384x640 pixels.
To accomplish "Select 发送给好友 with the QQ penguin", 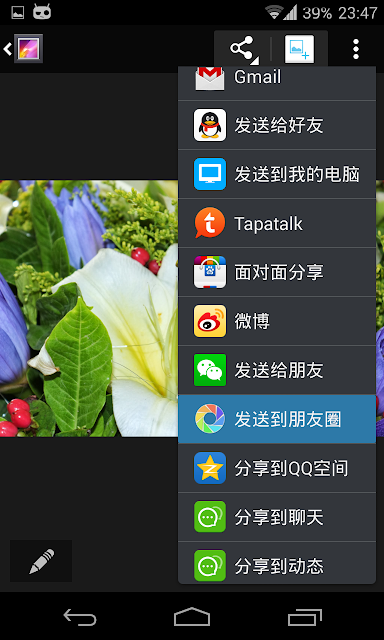I will point(277,125).
